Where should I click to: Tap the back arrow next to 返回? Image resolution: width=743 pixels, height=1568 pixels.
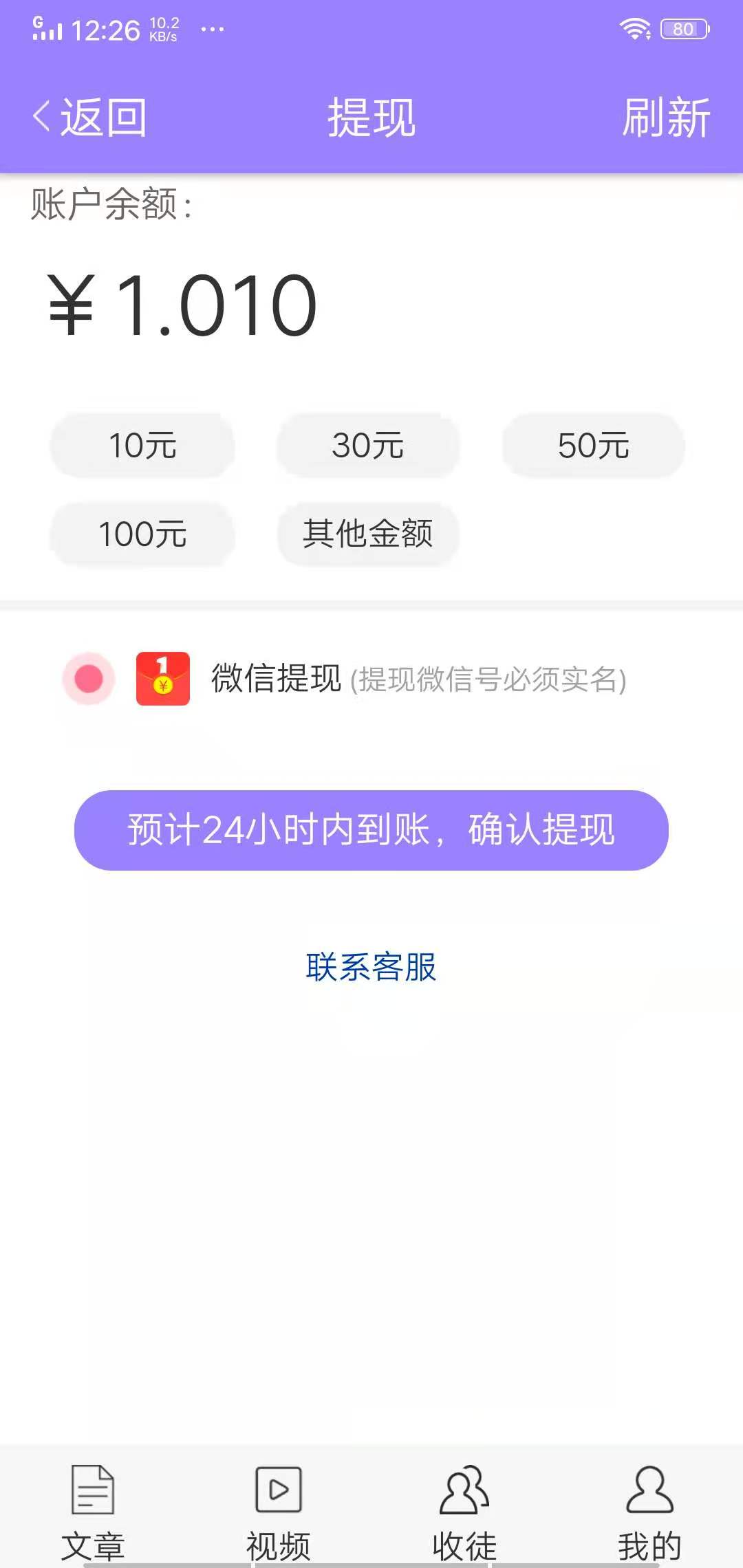click(x=41, y=117)
